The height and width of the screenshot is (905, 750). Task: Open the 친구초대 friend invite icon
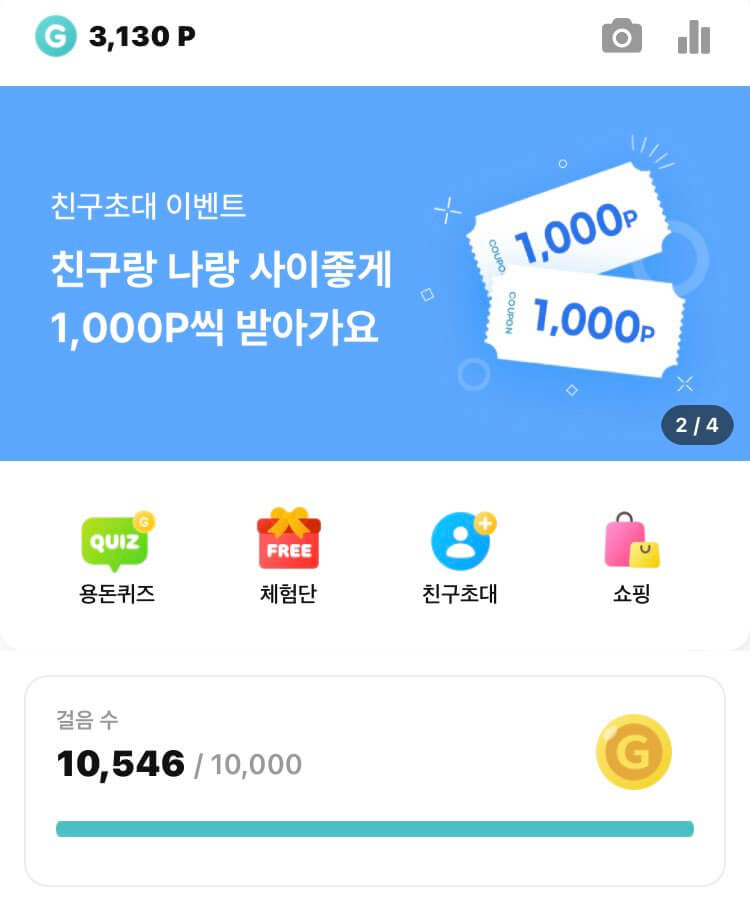459,540
